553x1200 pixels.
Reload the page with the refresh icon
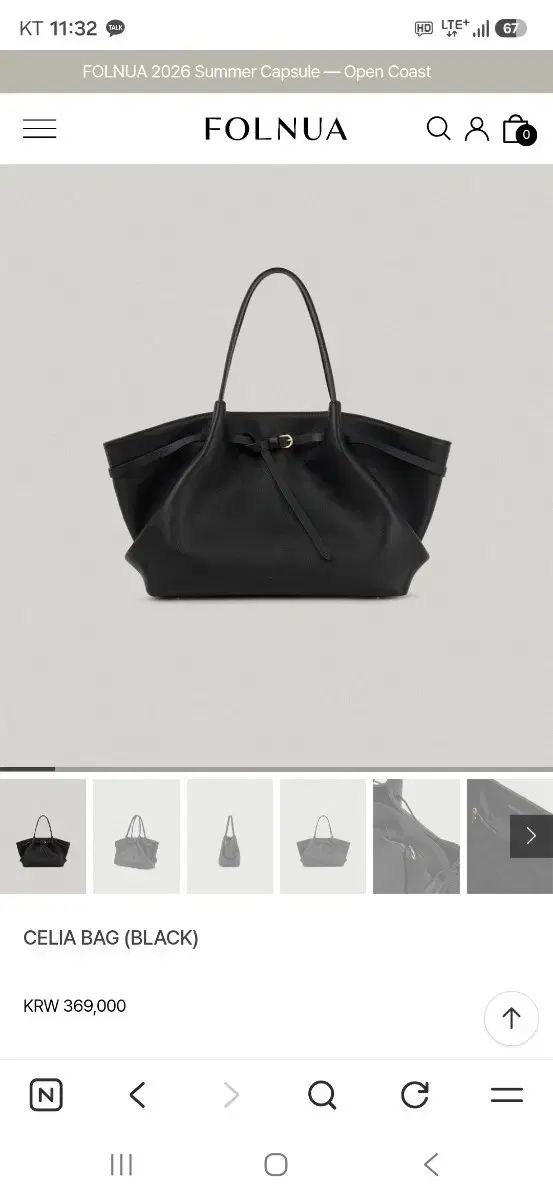coord(415,1095)
